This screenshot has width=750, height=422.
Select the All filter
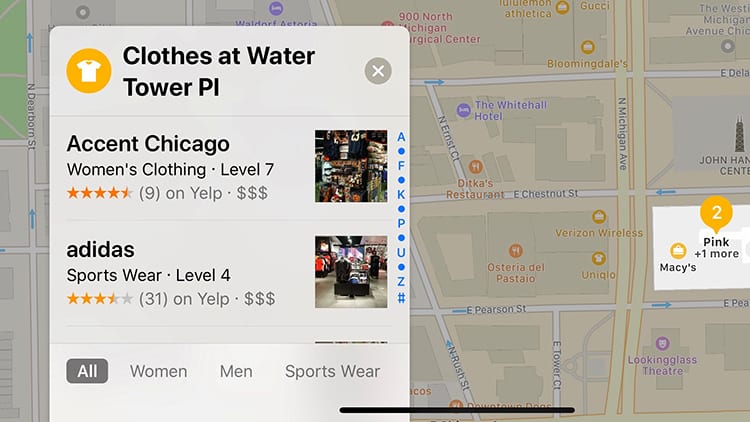coord(87,371)
